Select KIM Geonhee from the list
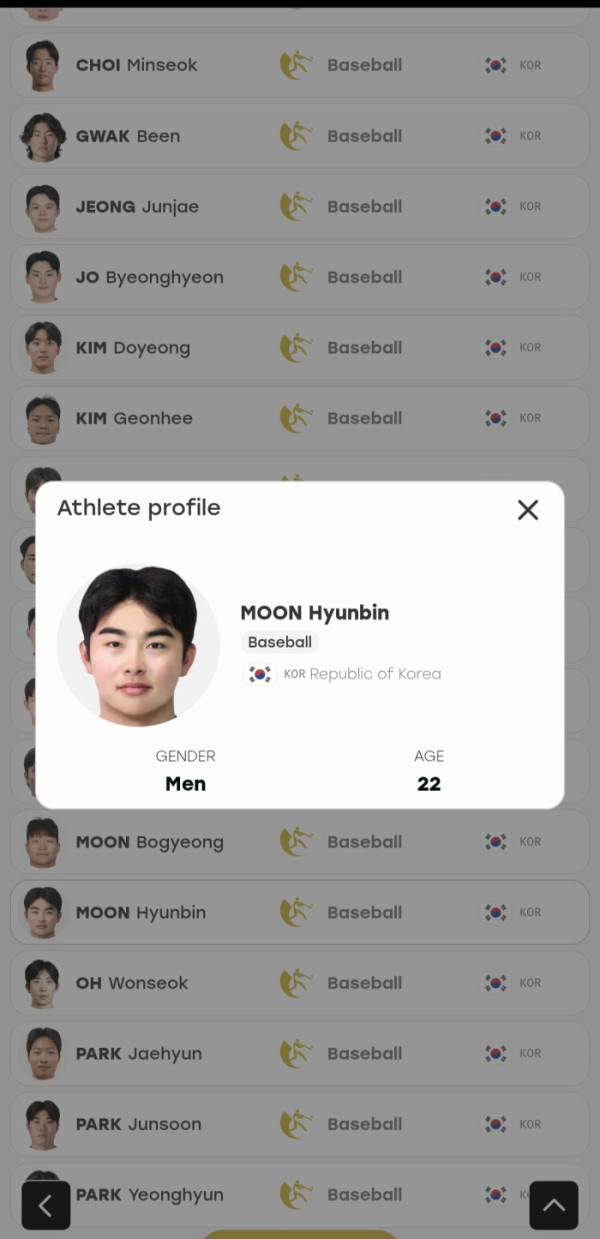This screenshot has height=1239, width=600. click(300, 418)
